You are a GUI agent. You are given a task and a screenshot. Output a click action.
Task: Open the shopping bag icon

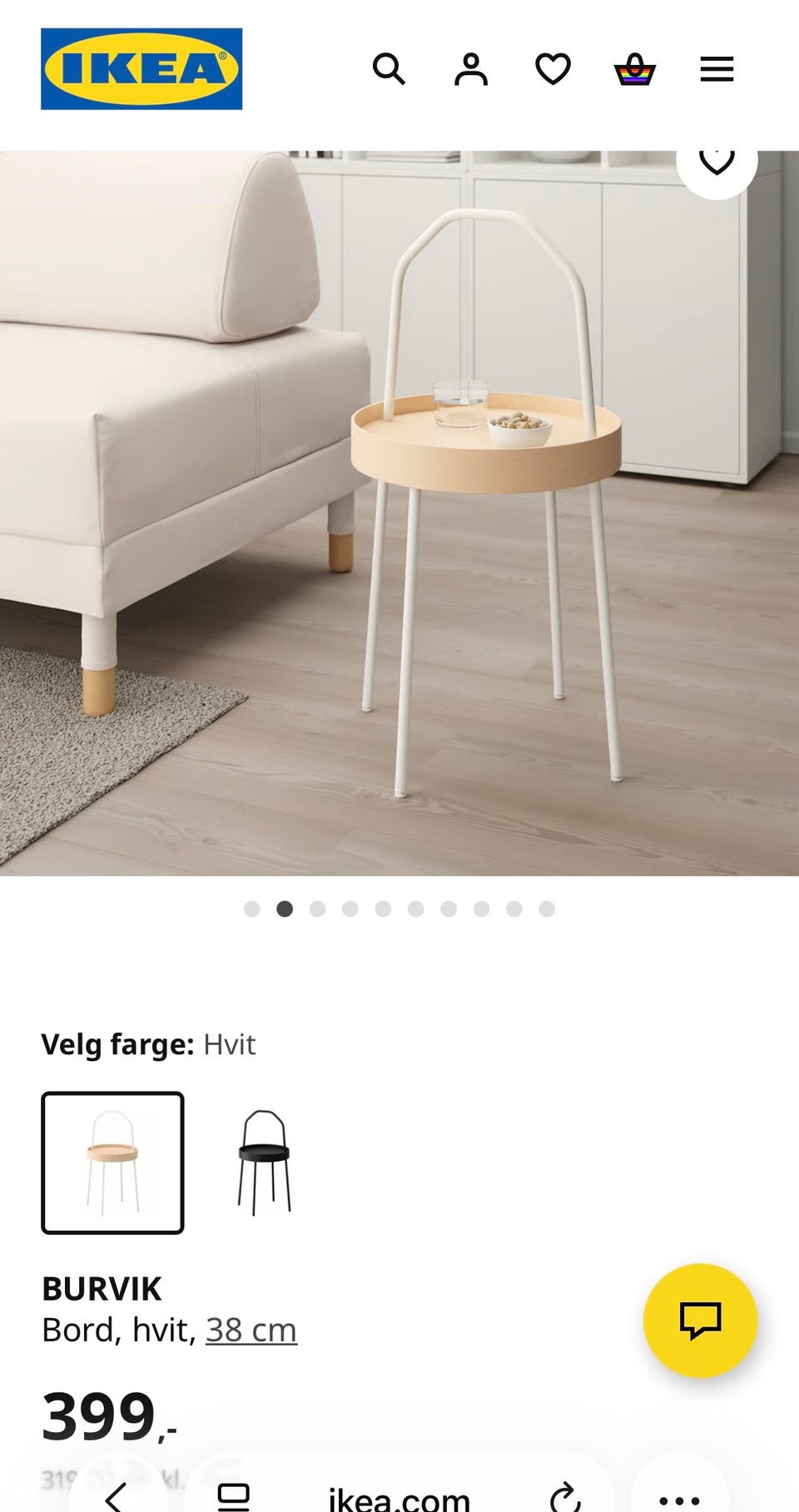coord(633,70)
